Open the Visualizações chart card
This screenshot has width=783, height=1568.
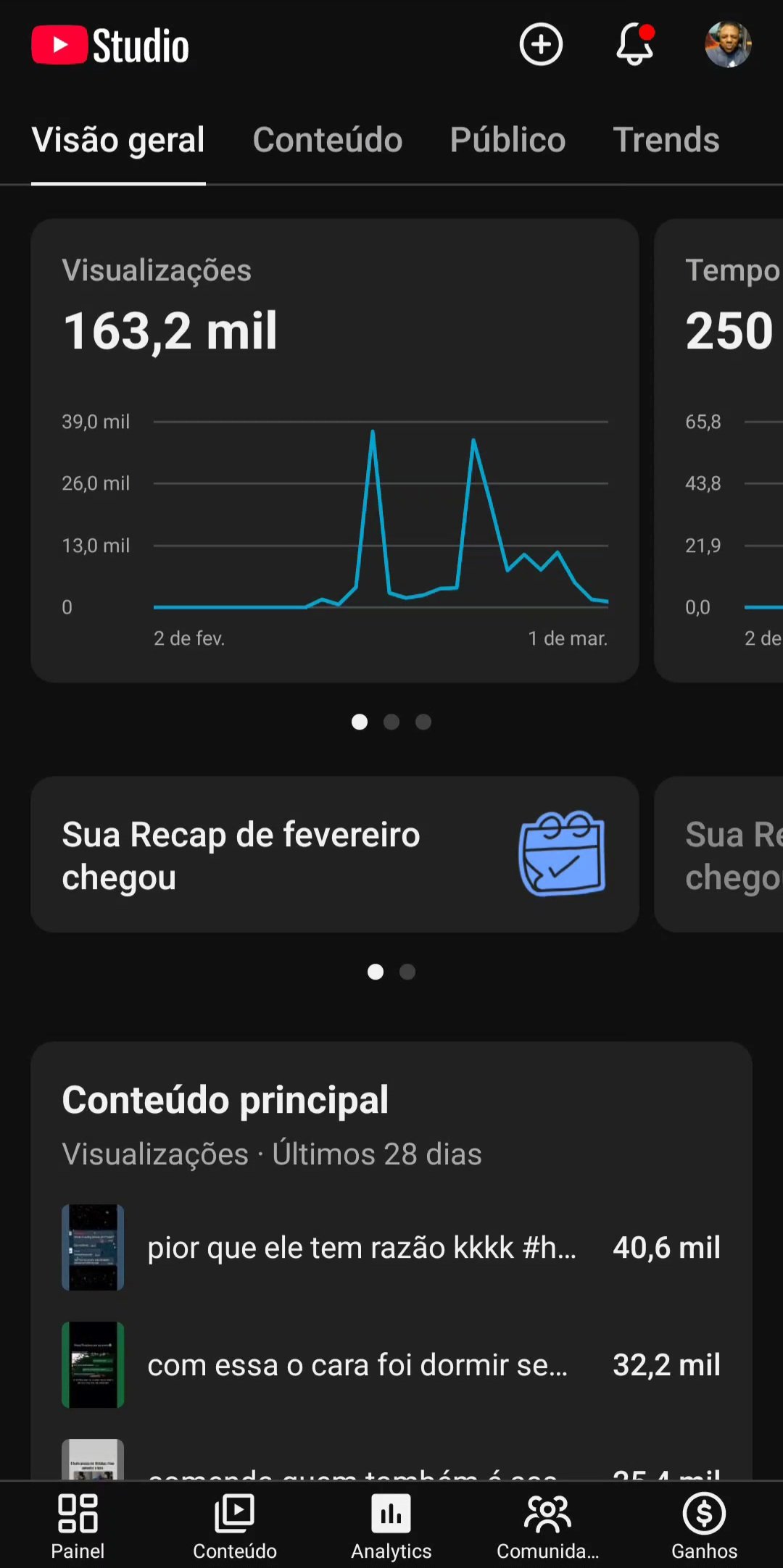click(334, 449)
